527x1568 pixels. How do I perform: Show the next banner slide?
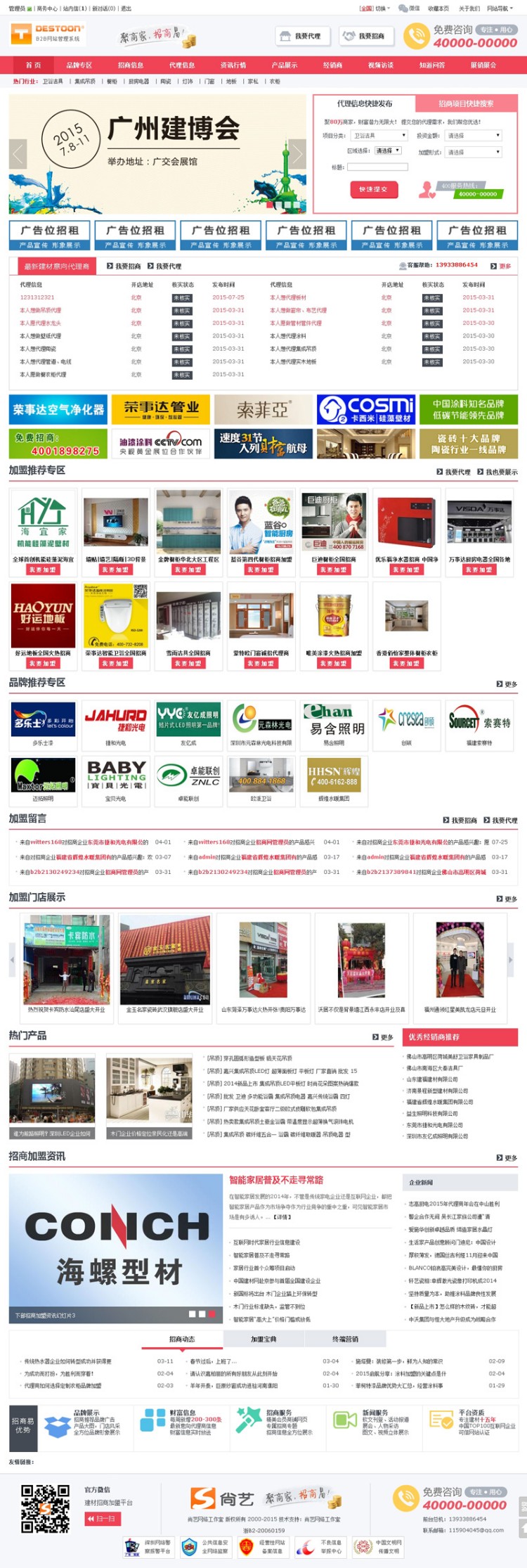coord(297,154)
